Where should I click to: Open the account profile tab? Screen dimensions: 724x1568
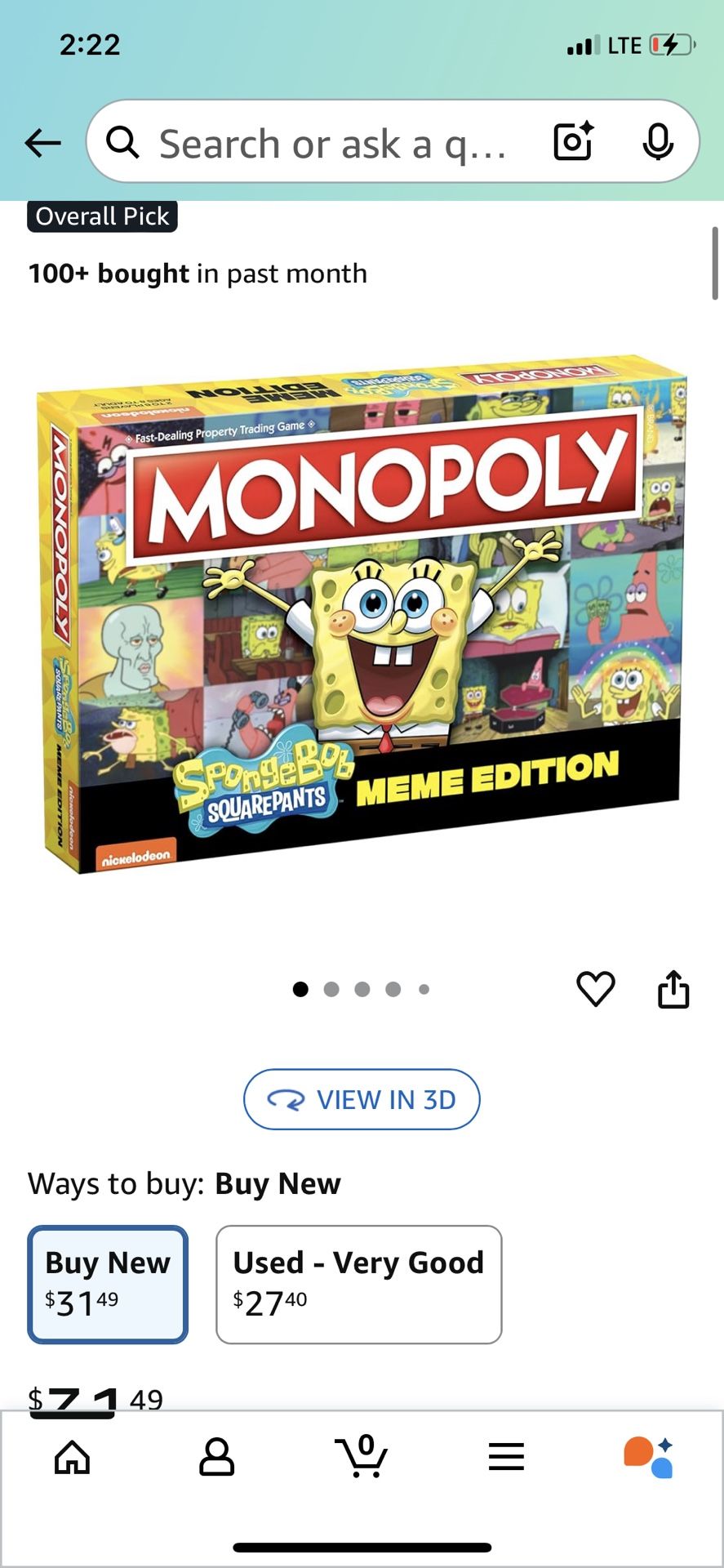click(216, 1456)
